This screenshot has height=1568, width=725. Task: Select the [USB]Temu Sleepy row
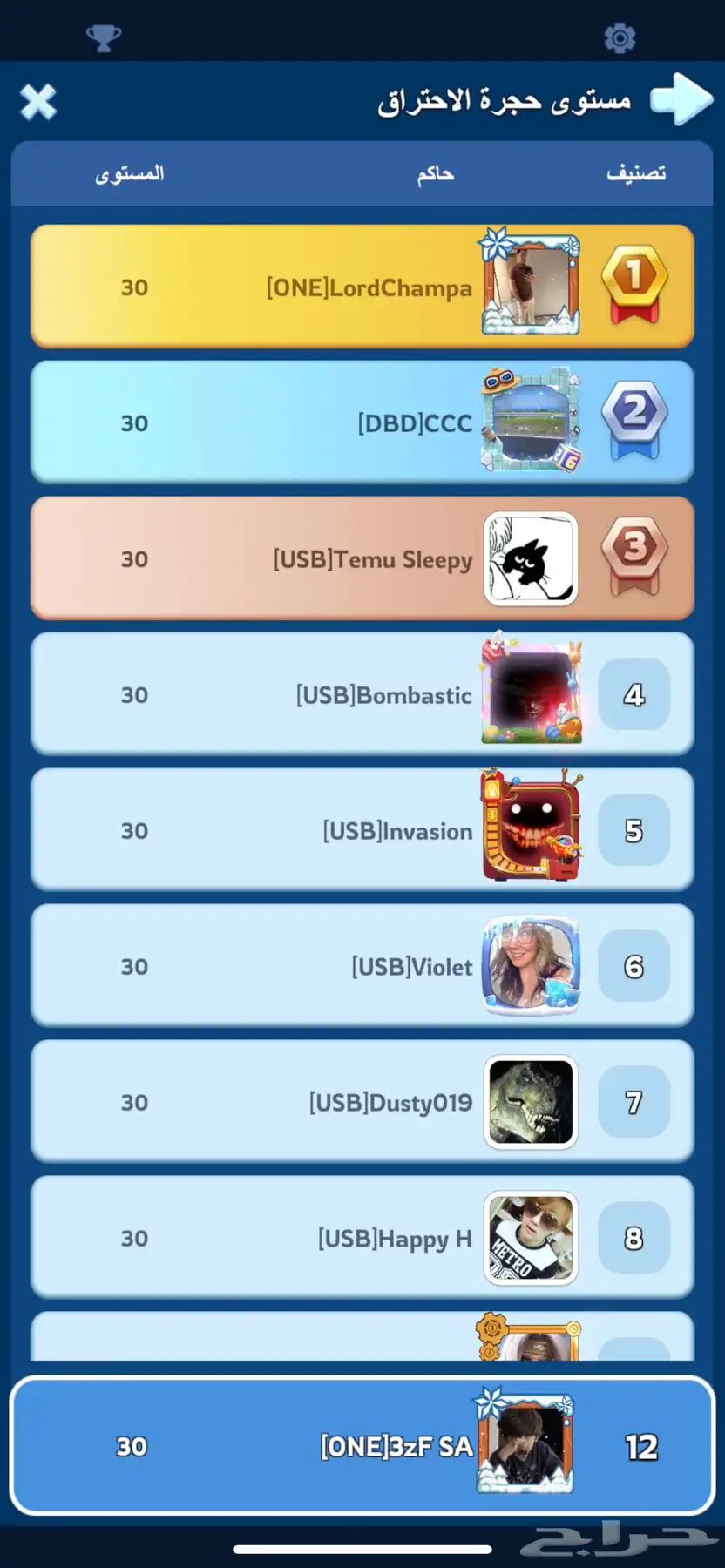coord(362,558)
